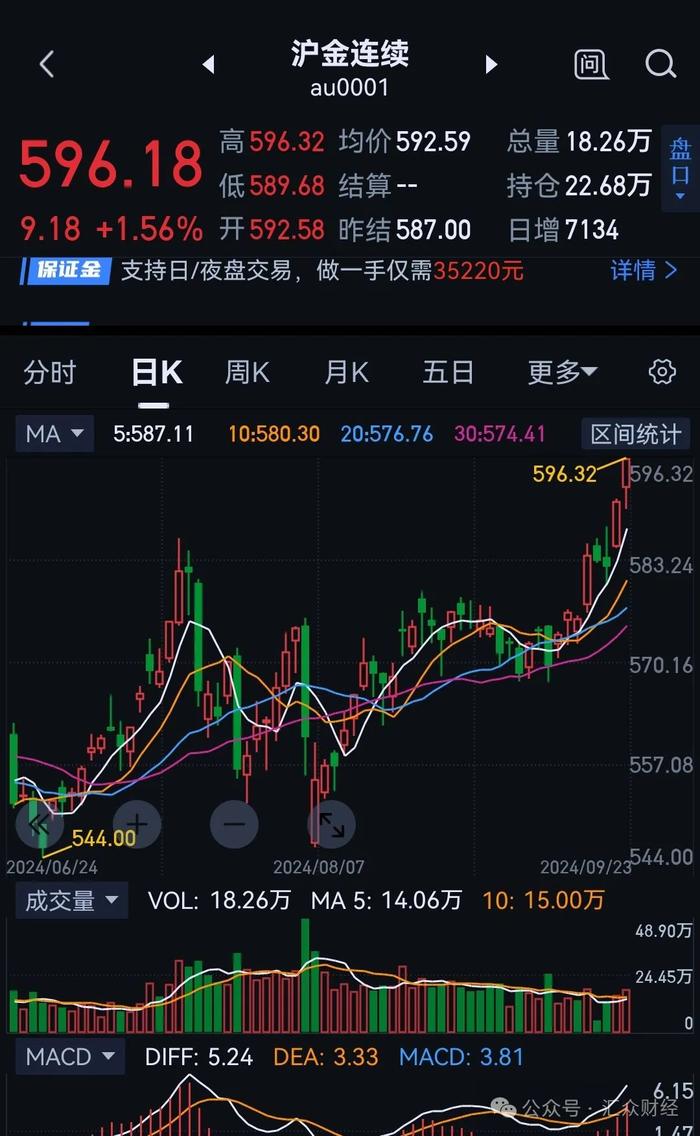
Task: Switch to the 五日 chart tab
Action: pyautogui.click(x=448, y=372)
